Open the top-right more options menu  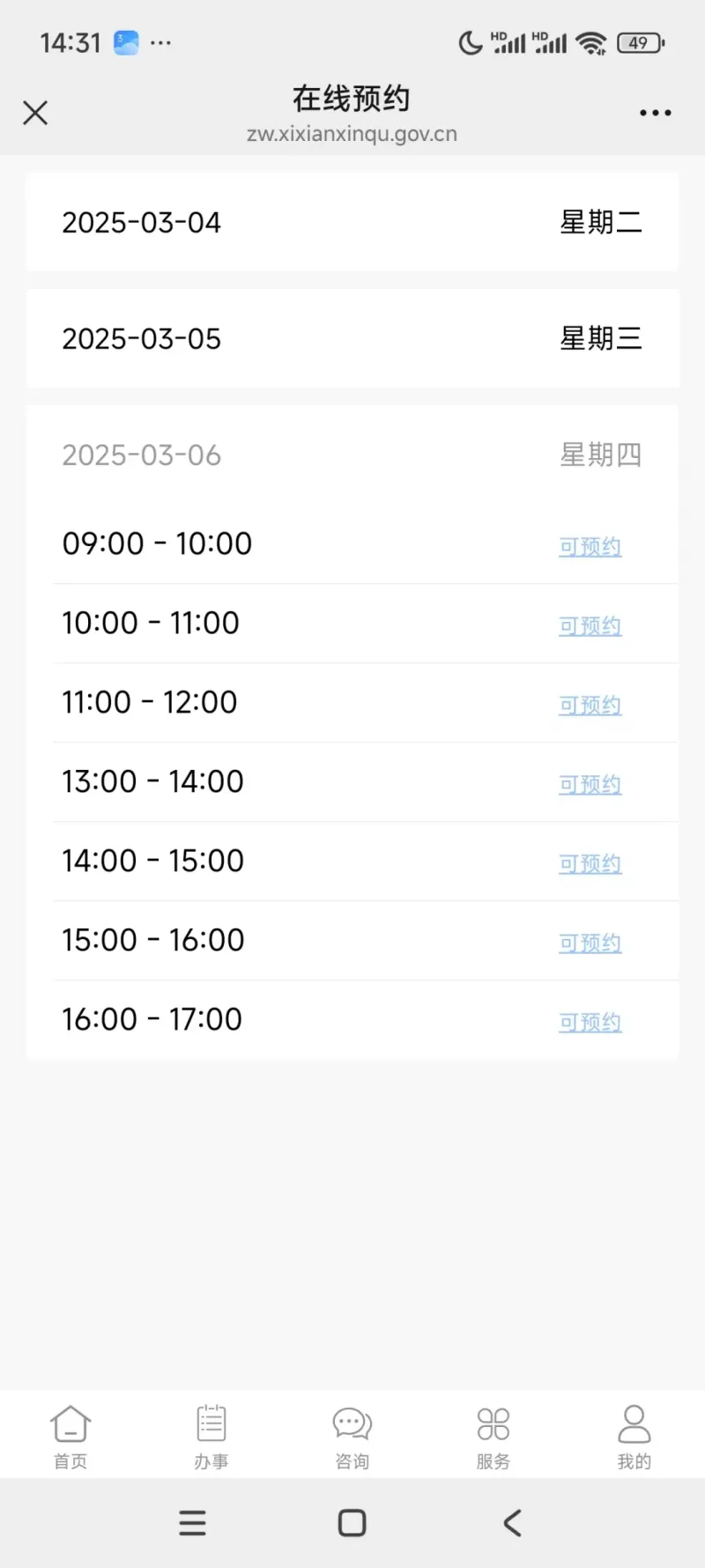coord(655,113)
